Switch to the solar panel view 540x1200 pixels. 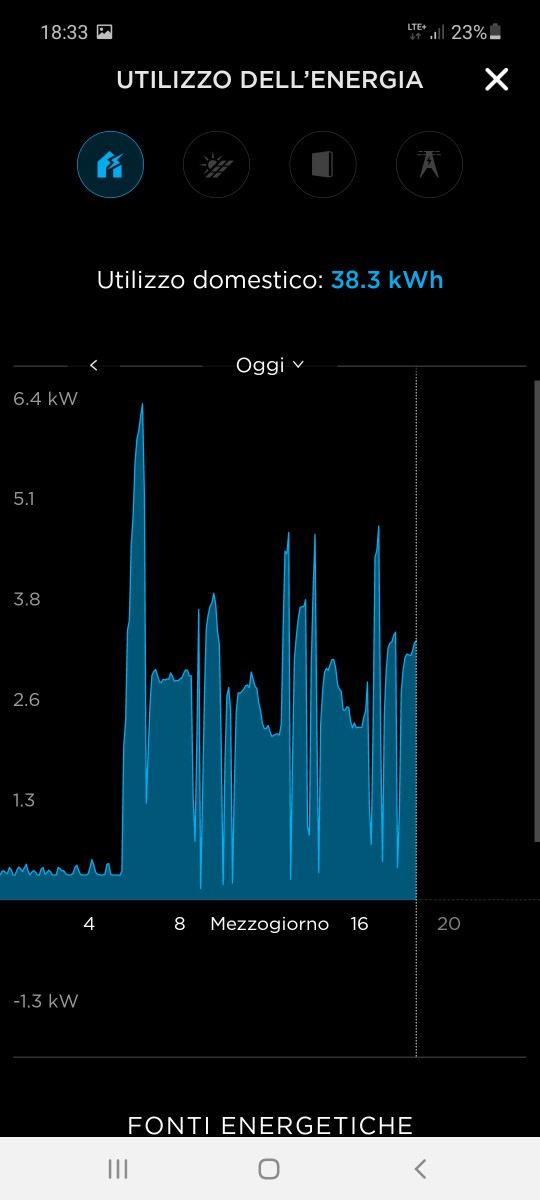tap(216, 164)
